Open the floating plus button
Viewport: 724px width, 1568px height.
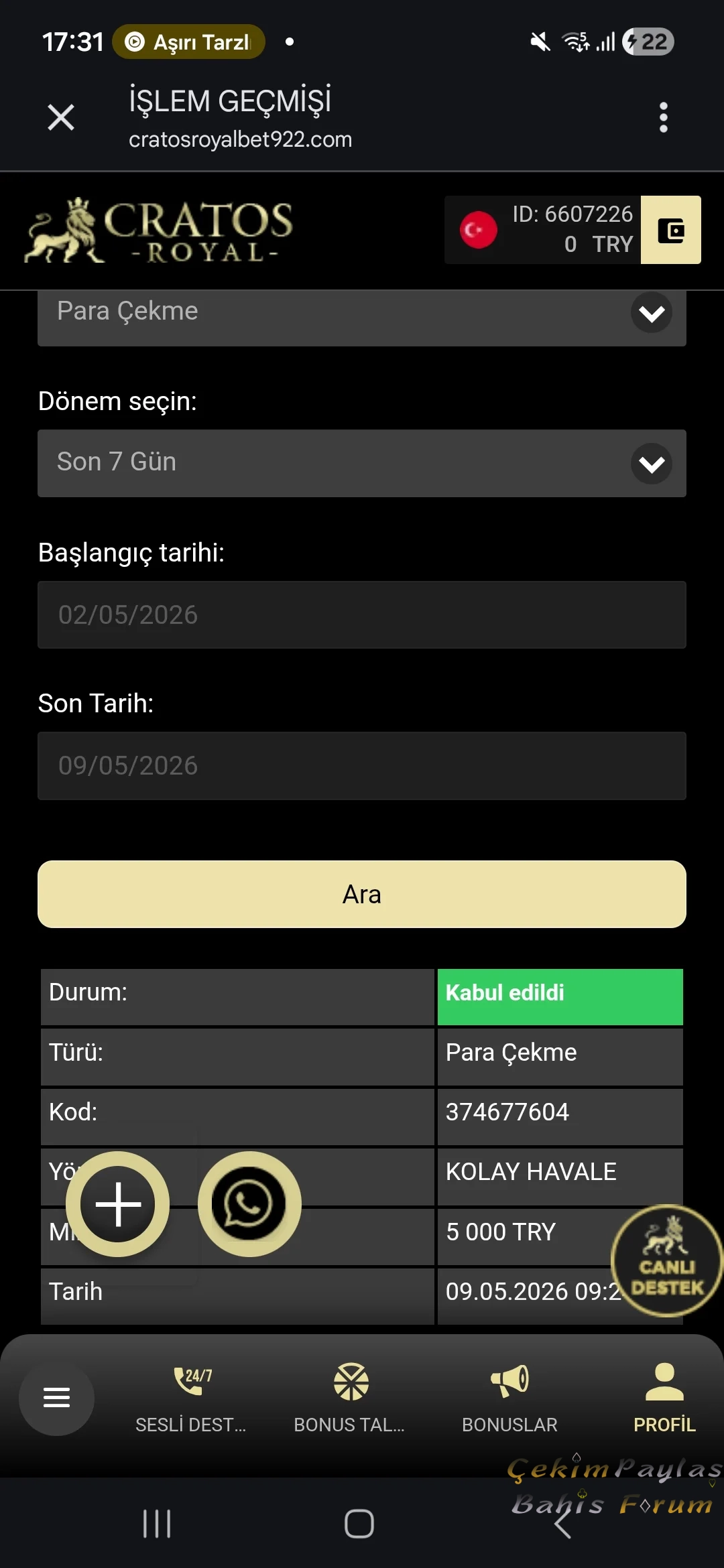point(118,1204)
